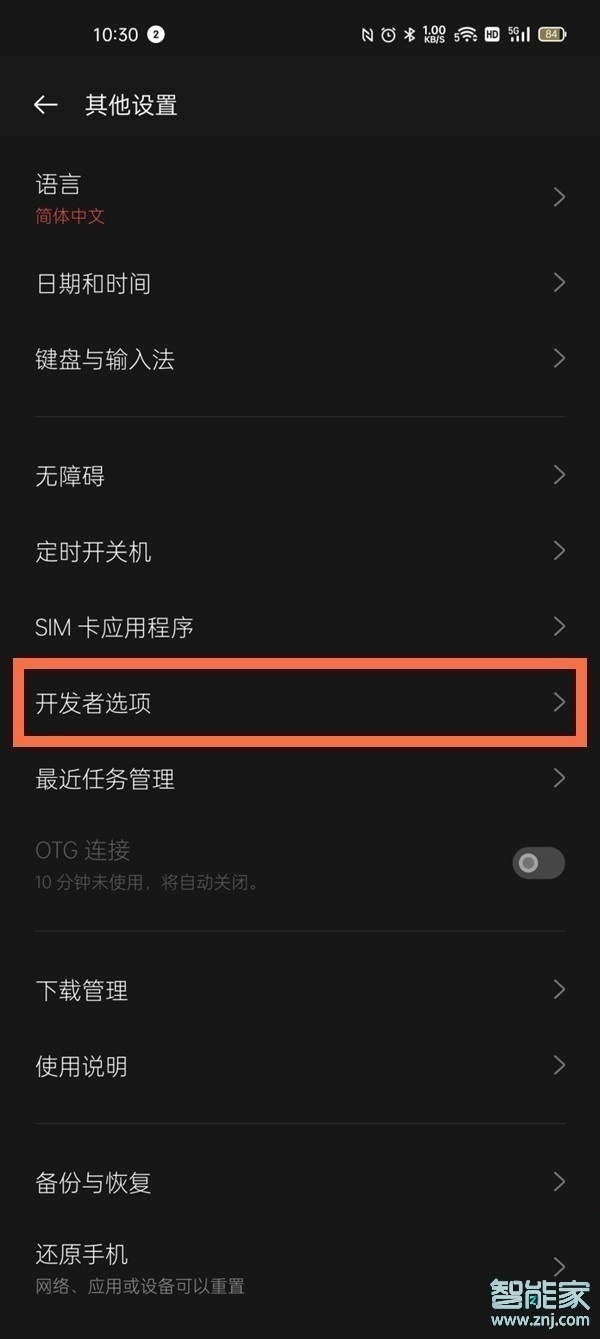Open 键盘与输入法 settings

300,359
